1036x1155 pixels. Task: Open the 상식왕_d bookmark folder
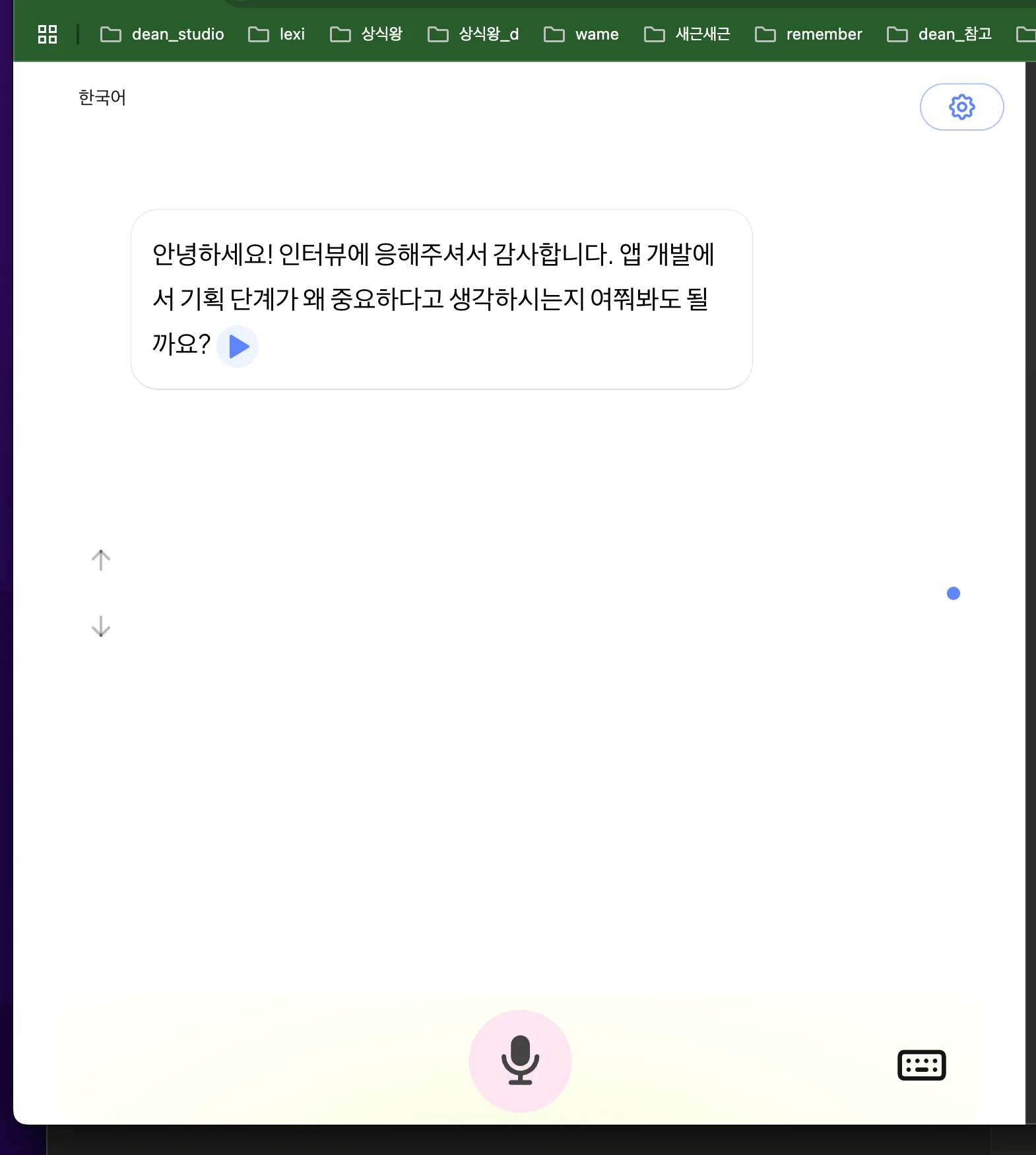[473, 34]
